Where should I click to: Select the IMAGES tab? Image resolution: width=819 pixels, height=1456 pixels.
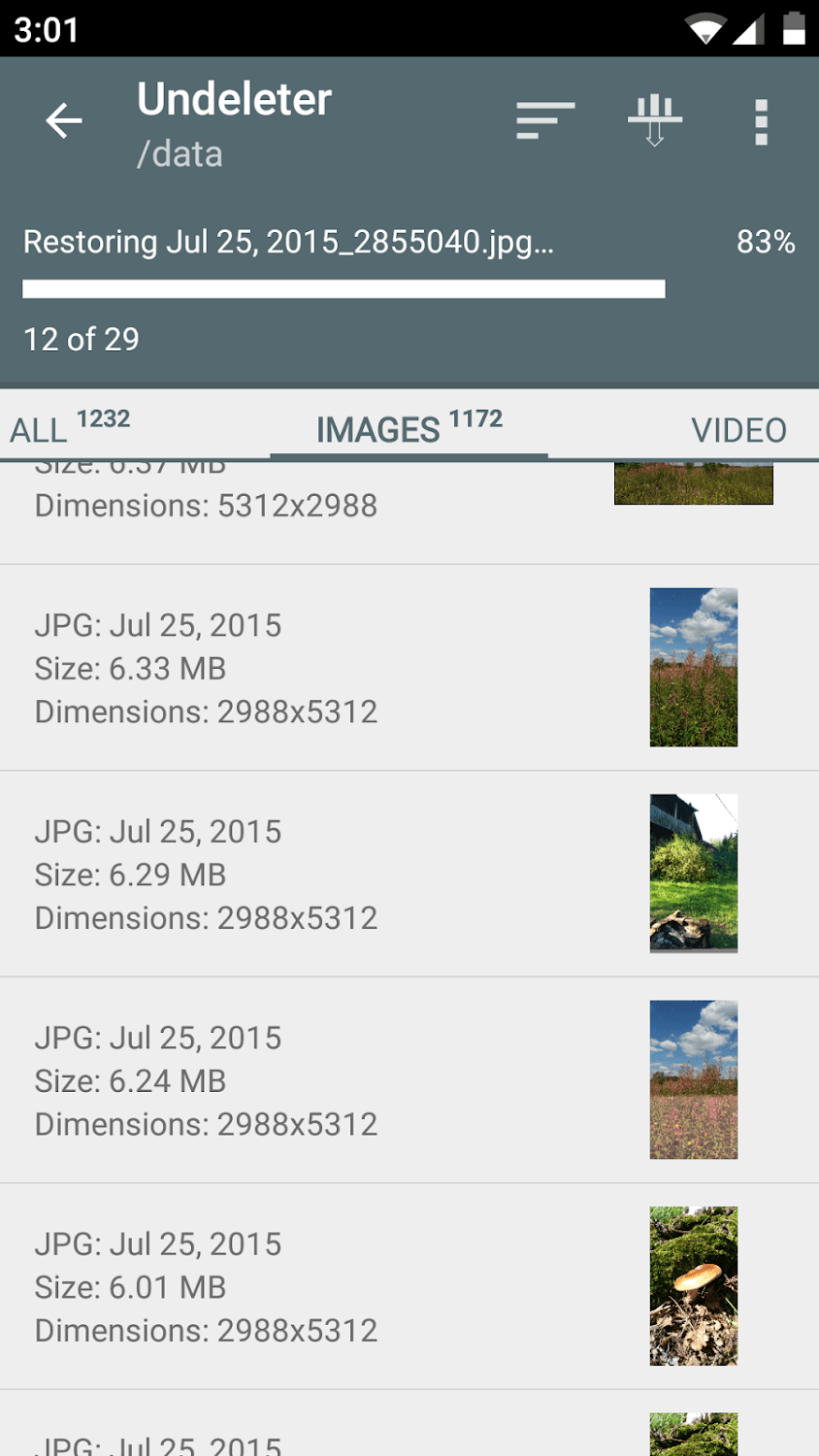[409, 427]
